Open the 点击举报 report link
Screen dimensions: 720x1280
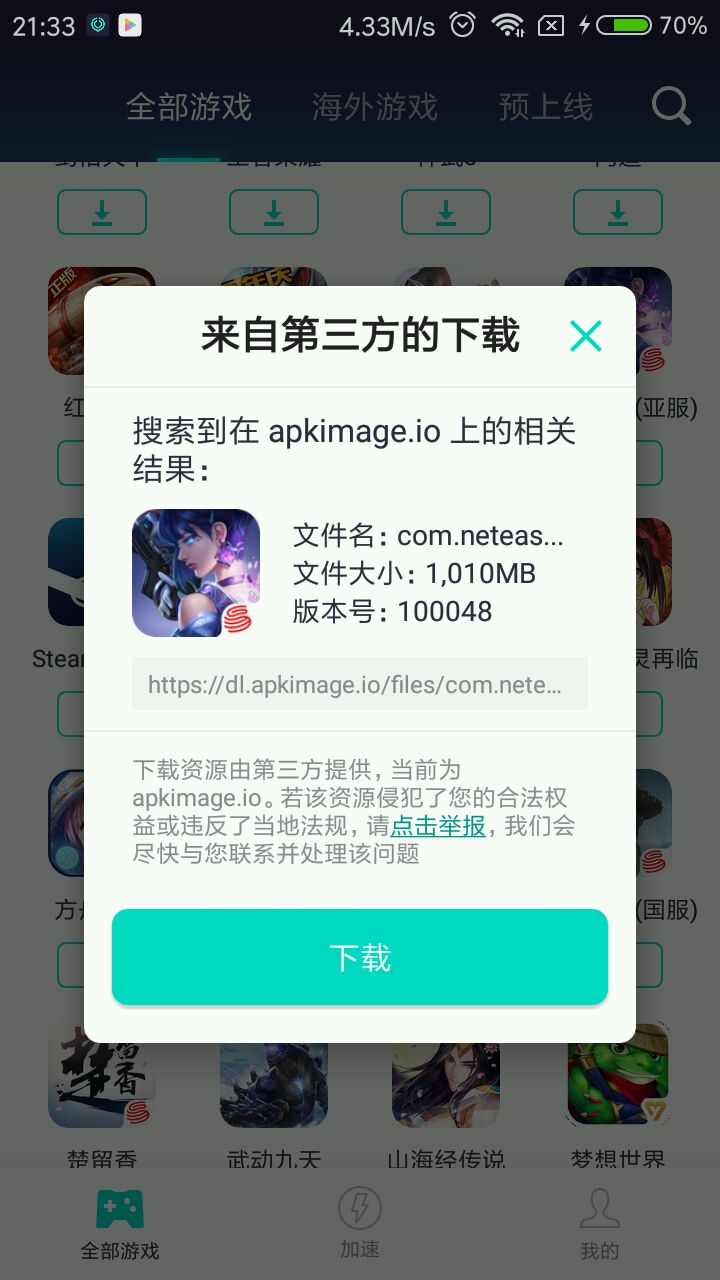pyautogui.click(x=438, y=826)
